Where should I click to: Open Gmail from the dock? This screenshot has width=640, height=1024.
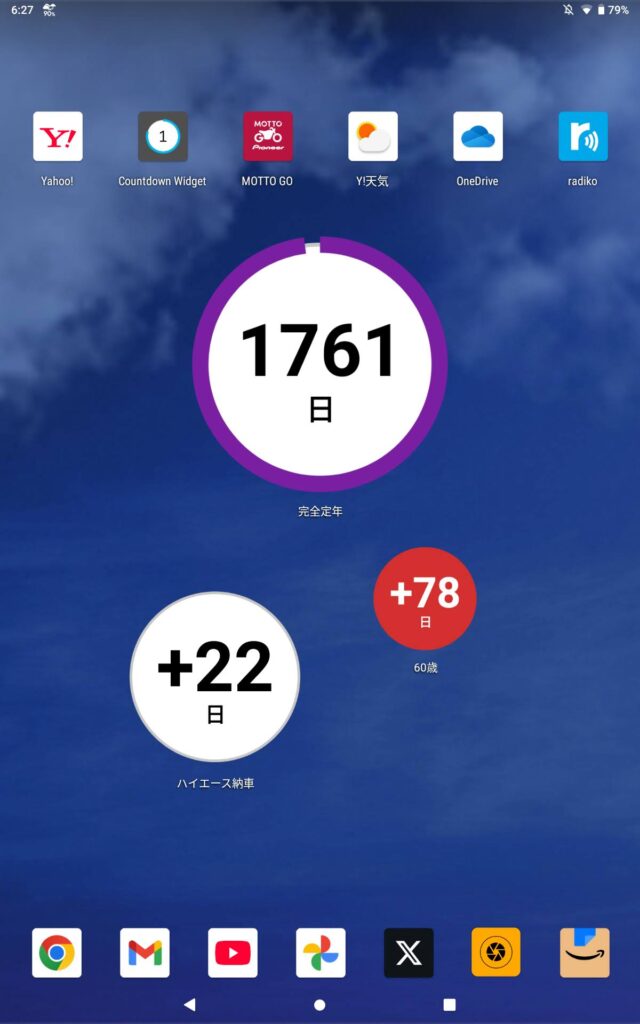click(x=145, y=952)
